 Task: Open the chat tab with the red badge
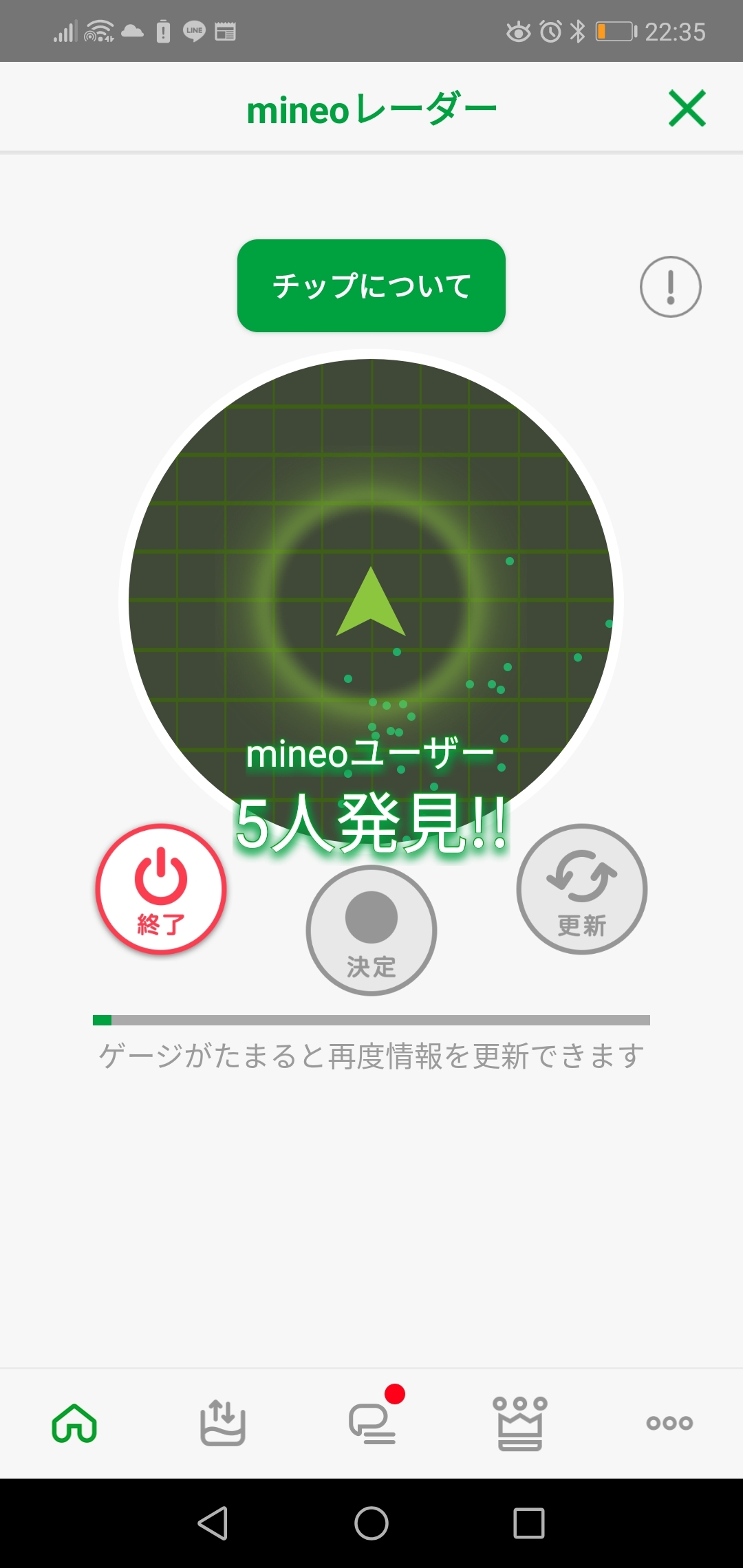372,1422
